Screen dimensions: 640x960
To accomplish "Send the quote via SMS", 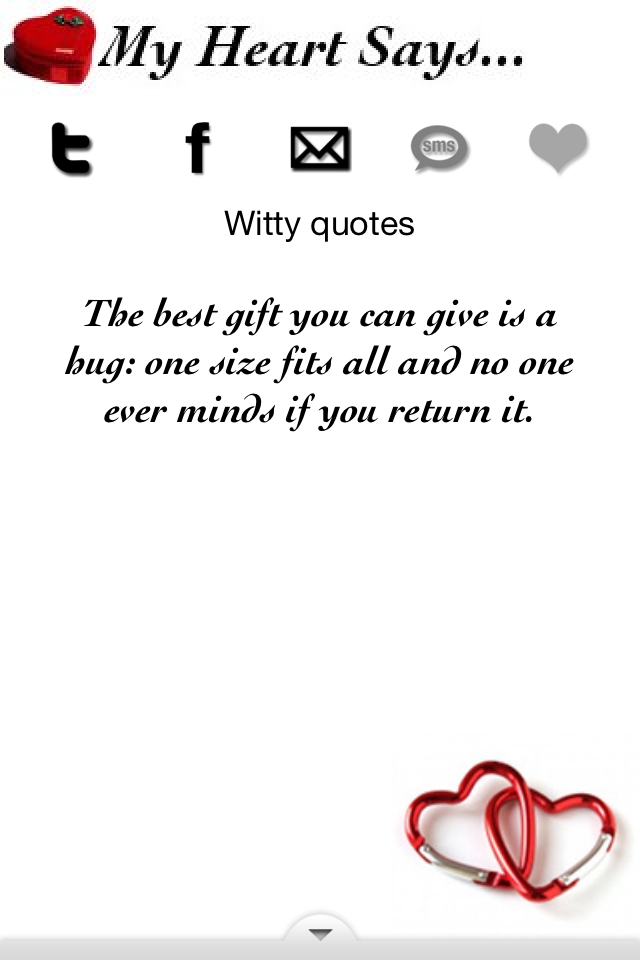I will [x=439, y=149].
